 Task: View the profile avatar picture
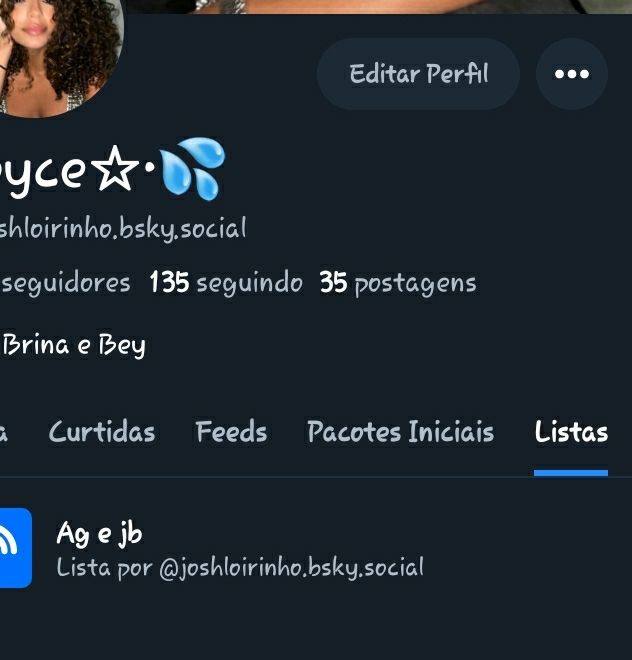click(55, 50)
